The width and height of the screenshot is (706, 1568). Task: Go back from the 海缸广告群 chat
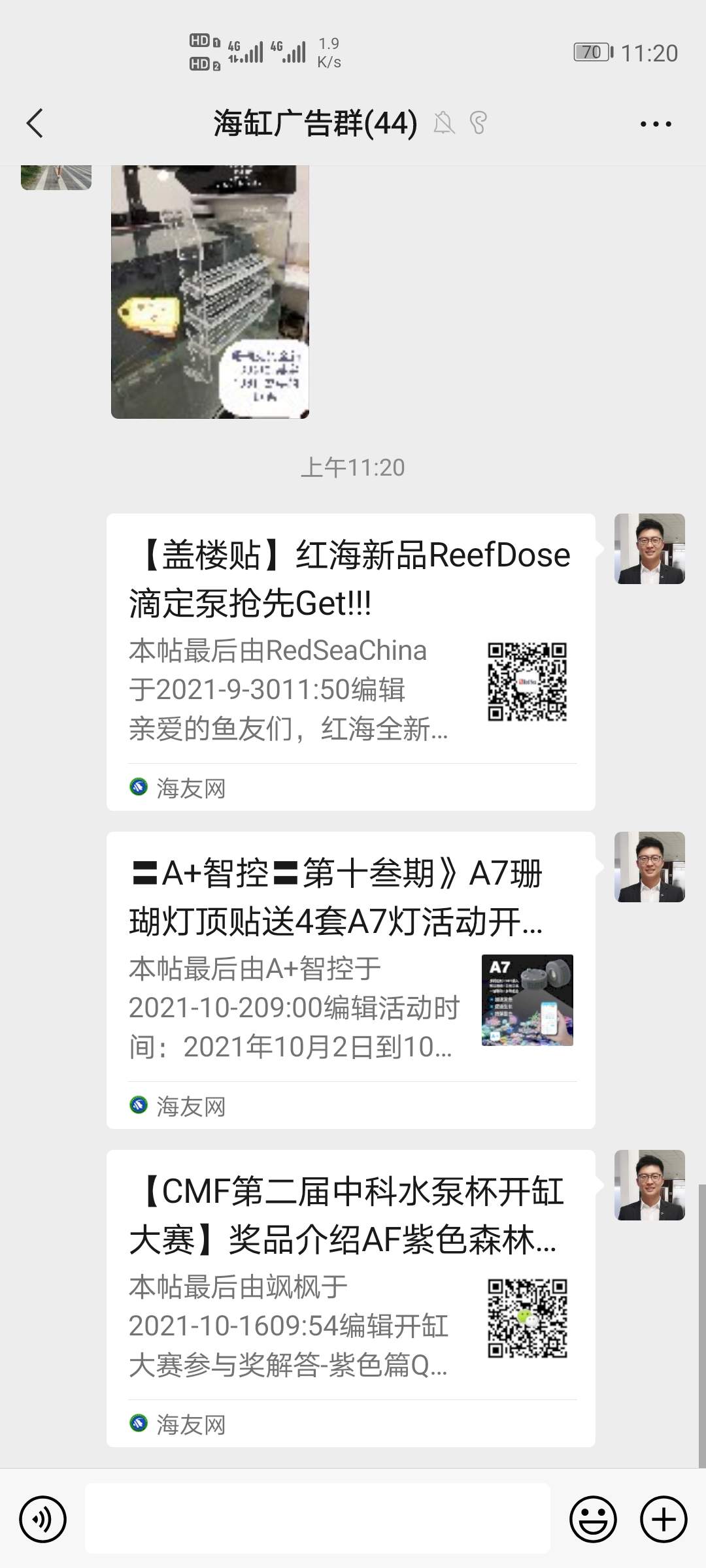35,123
